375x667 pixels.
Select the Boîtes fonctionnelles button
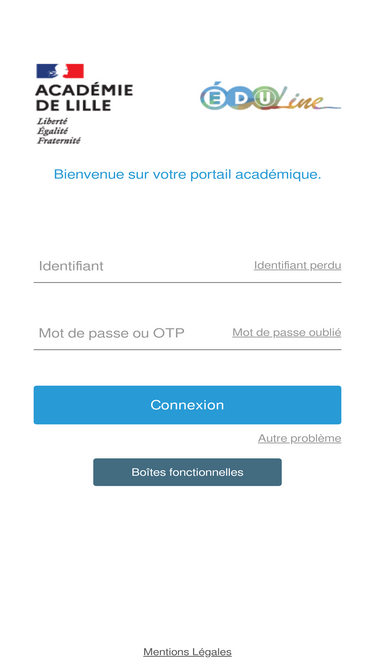pos(188,472)
